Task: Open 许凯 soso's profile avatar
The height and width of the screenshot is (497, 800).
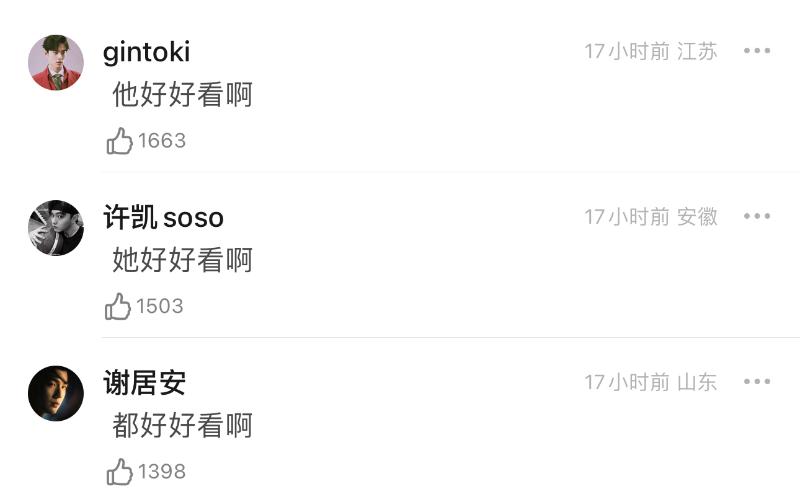Action: pos(56,227)
